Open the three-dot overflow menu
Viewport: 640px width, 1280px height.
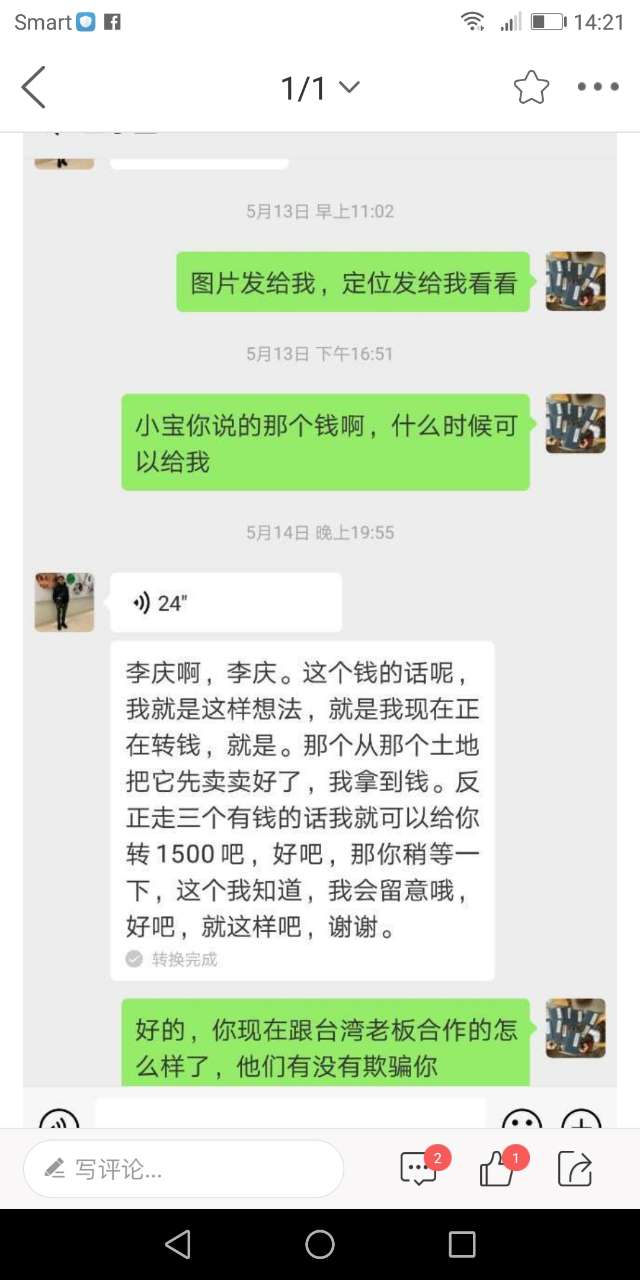(x=598, y=88)
